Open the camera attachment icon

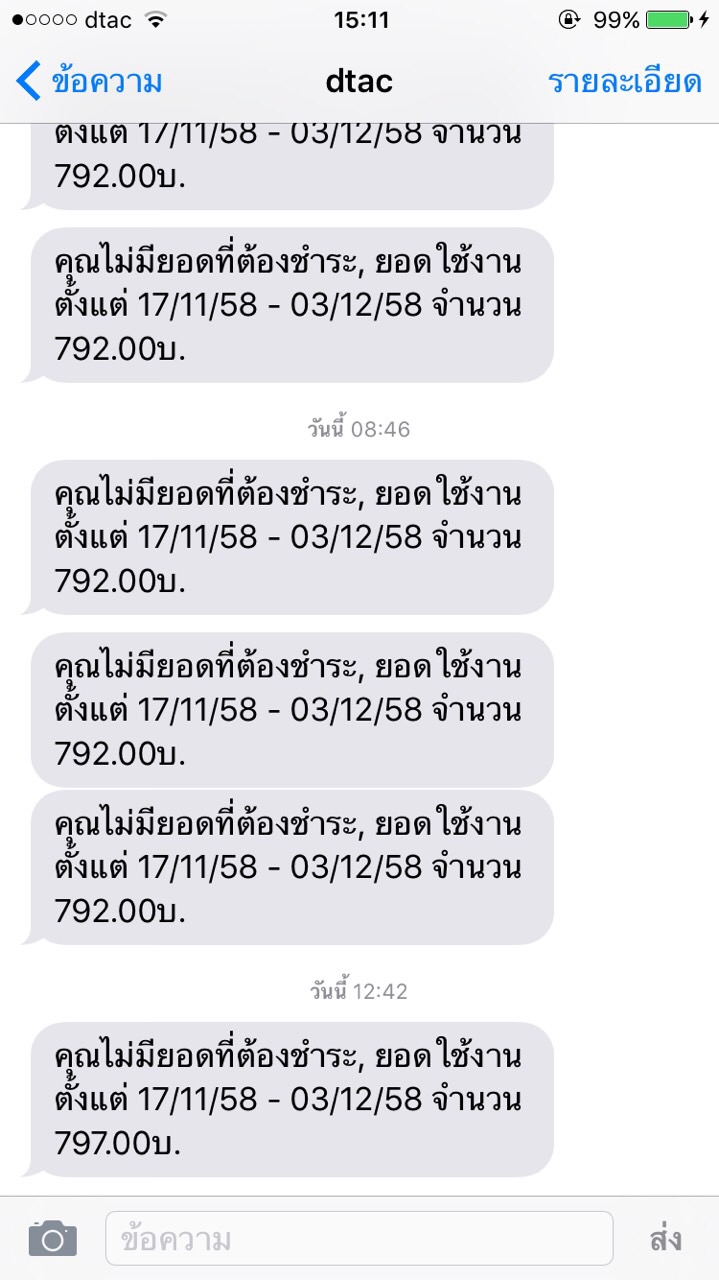tap(53, 1238)
